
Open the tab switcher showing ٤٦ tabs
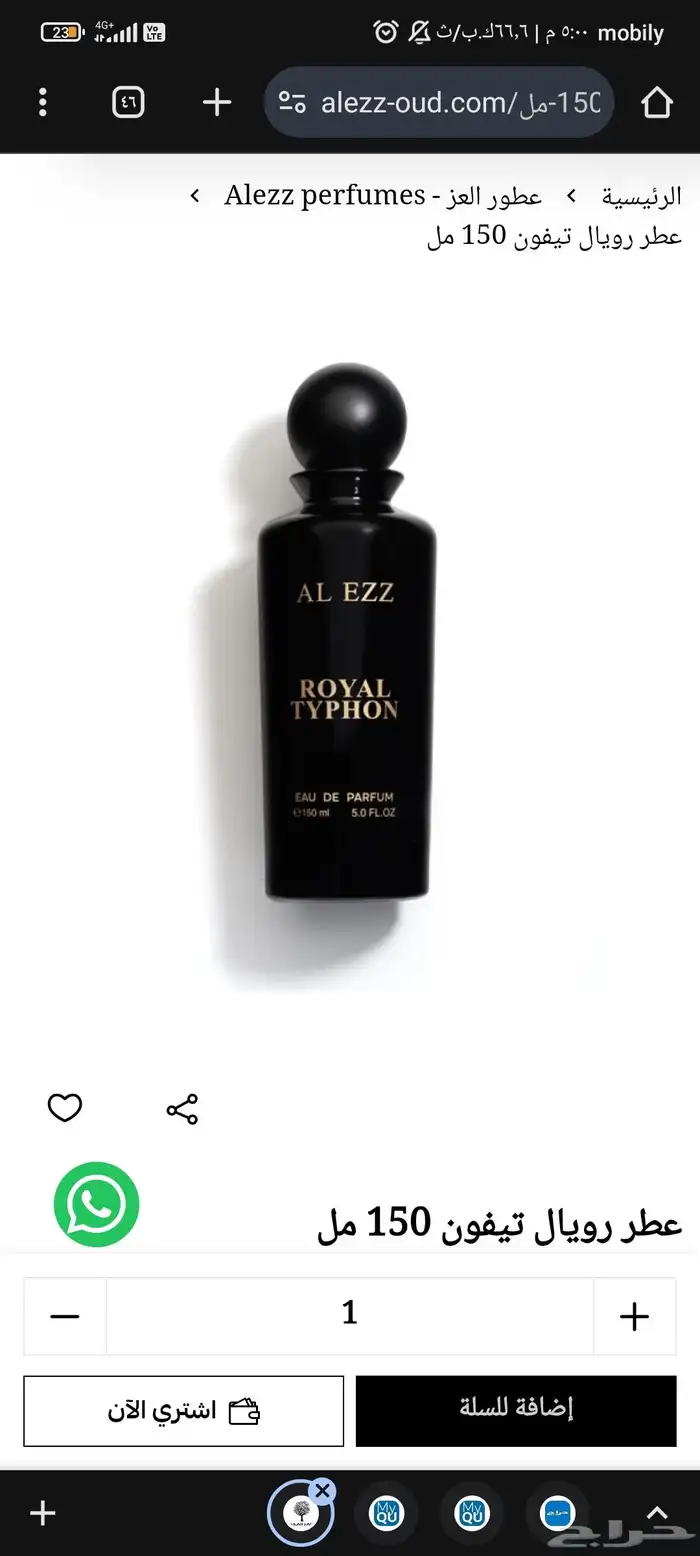128,102
